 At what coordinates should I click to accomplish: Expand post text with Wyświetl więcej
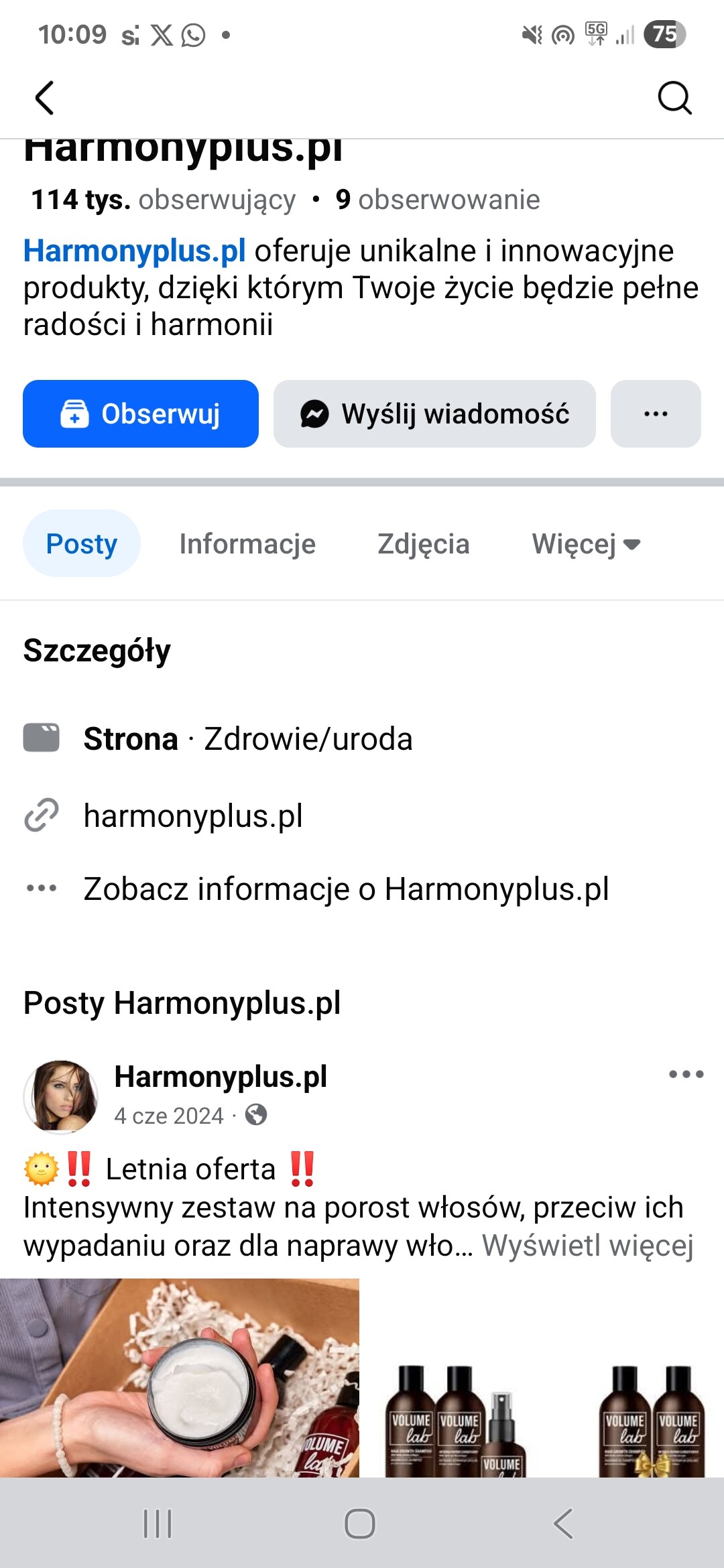587,1246
